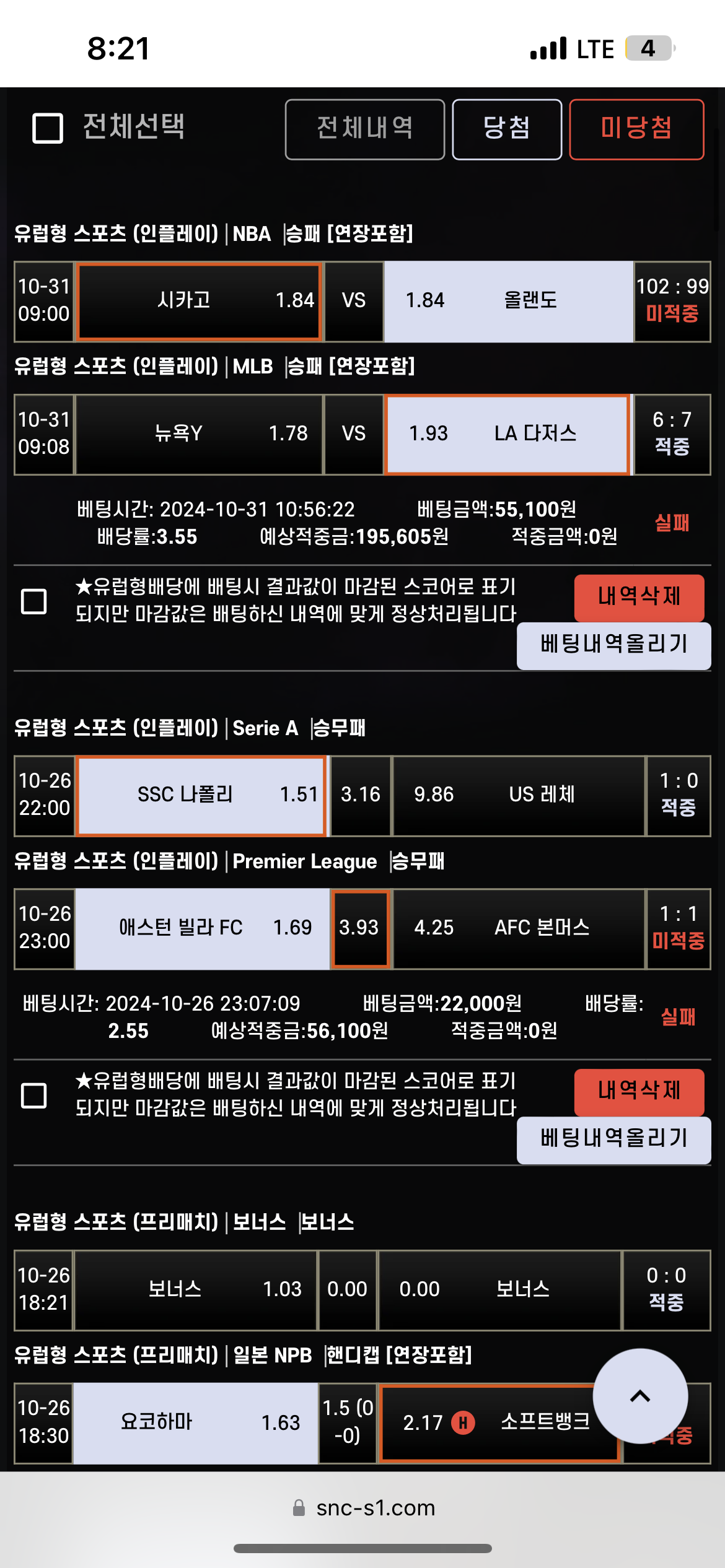Switch to the 당첨 tab

507,129
